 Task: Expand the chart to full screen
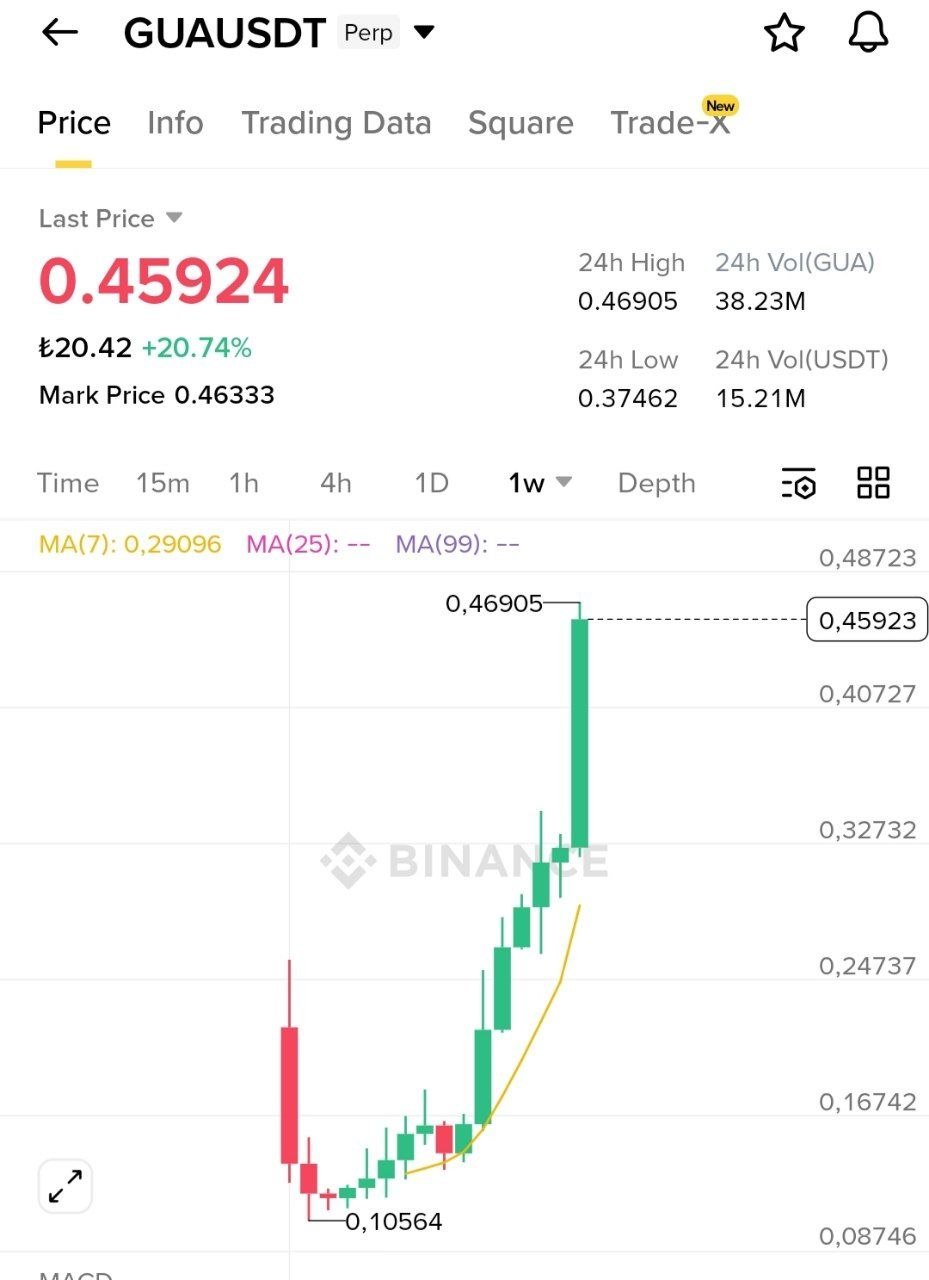tap(65, 1187)
